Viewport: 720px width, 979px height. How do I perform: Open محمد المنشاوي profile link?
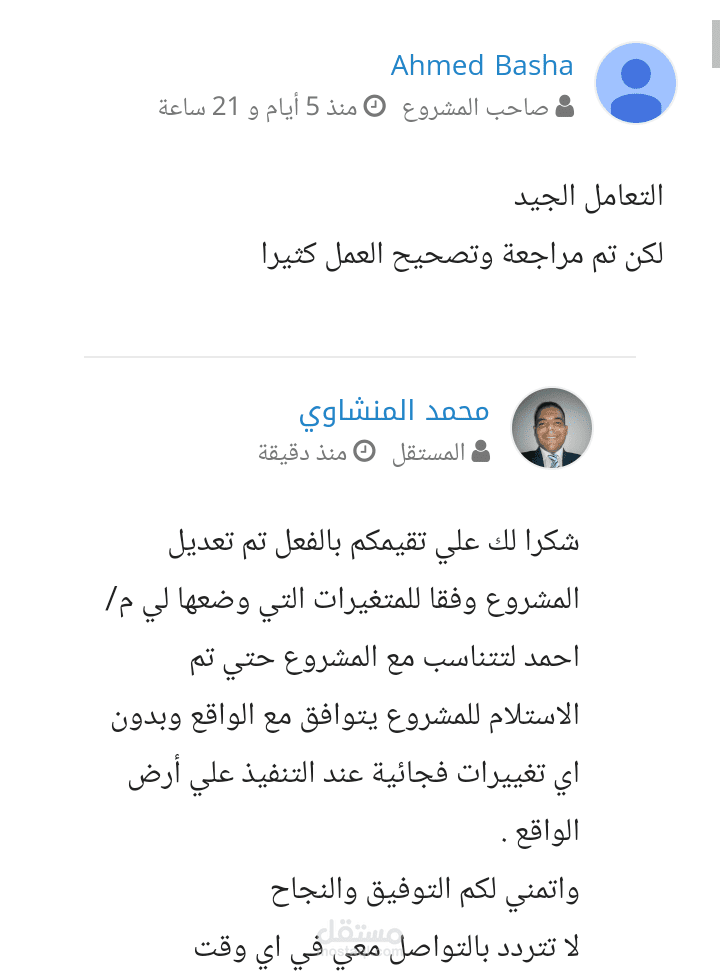tap(394, 412)
